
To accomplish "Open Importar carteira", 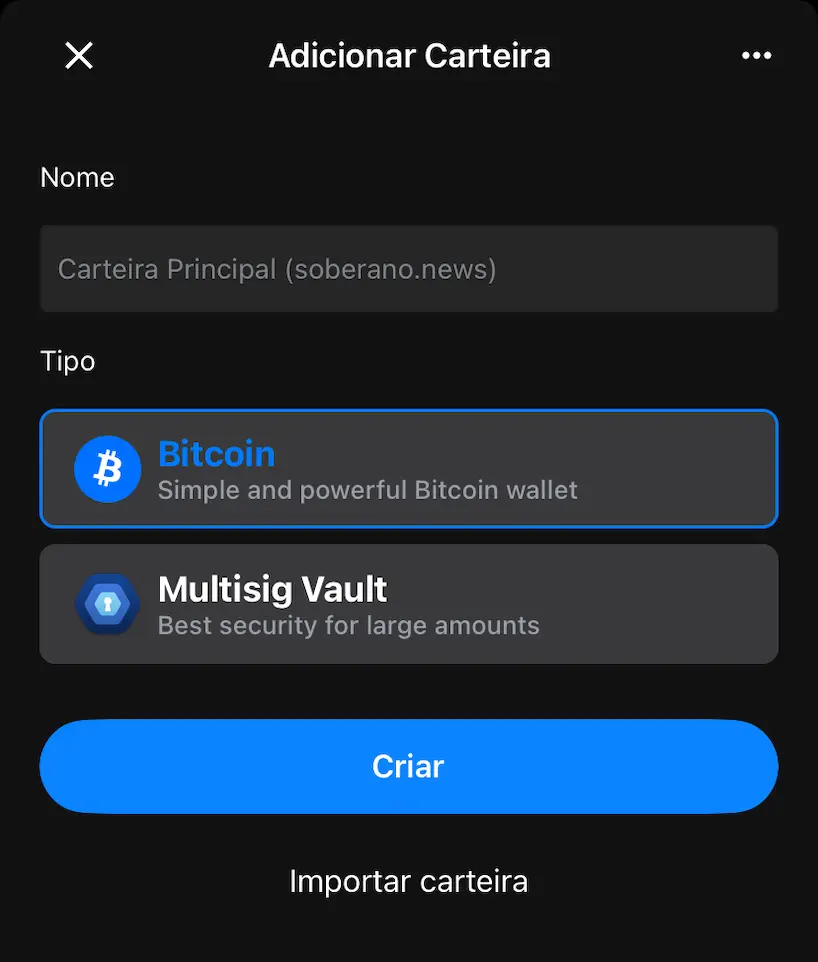I will (x=409, y=881).
